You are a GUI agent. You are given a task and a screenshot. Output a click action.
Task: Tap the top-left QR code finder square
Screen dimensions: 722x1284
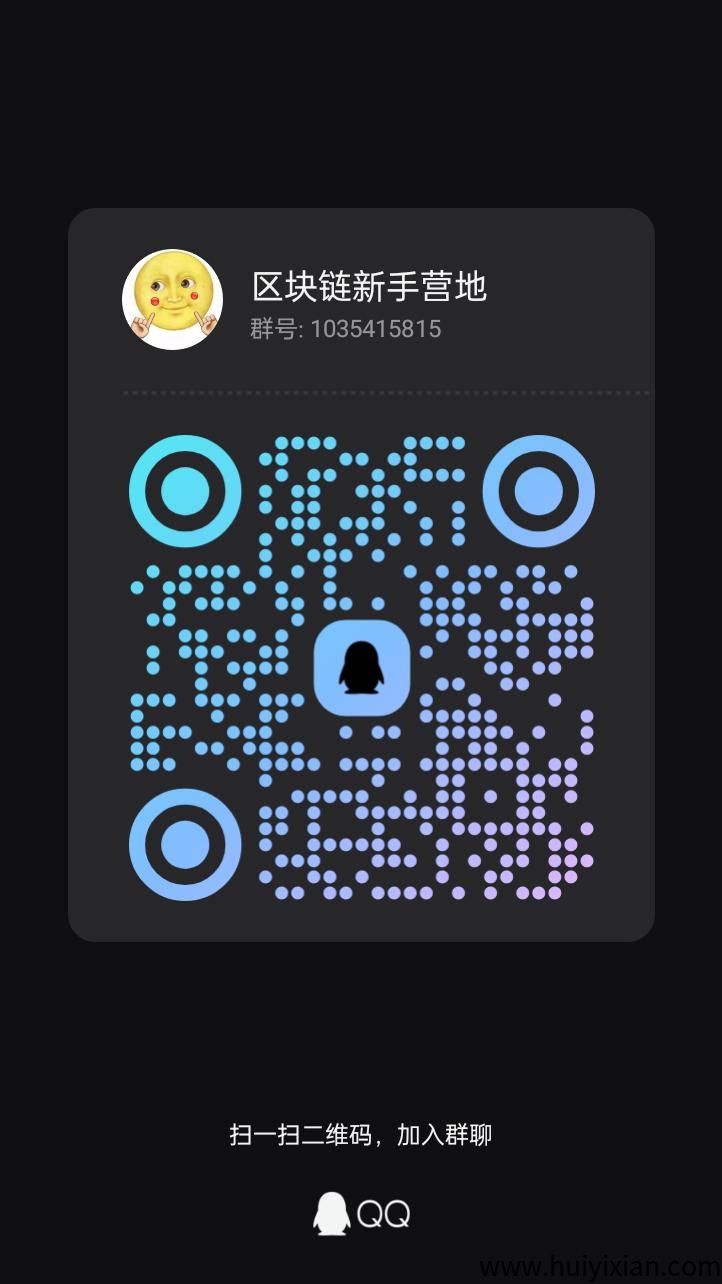click(183, 491)
